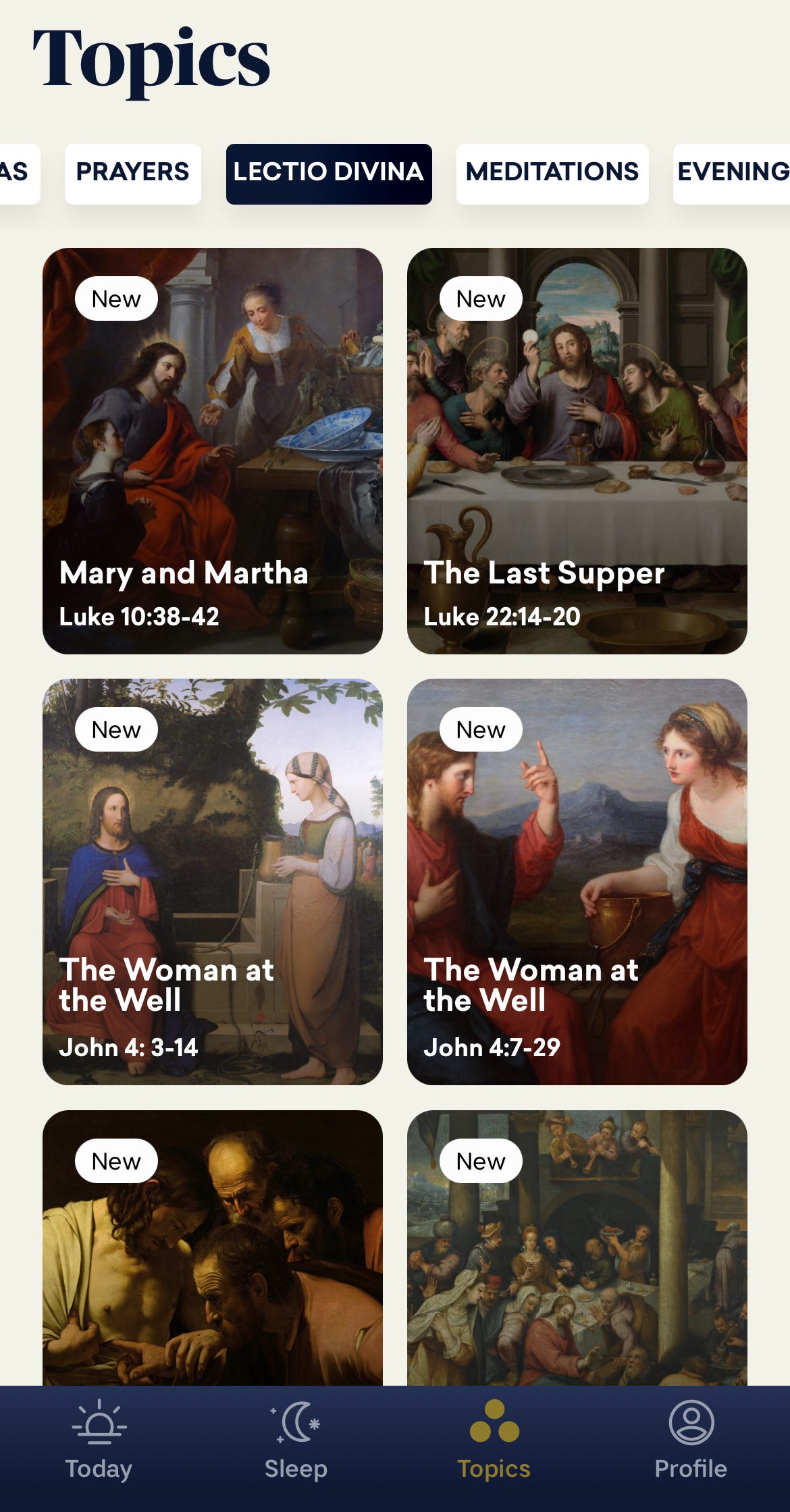Choose the Evening category chip
This screenshot has width=790, height=1512.
coord(733,173)
